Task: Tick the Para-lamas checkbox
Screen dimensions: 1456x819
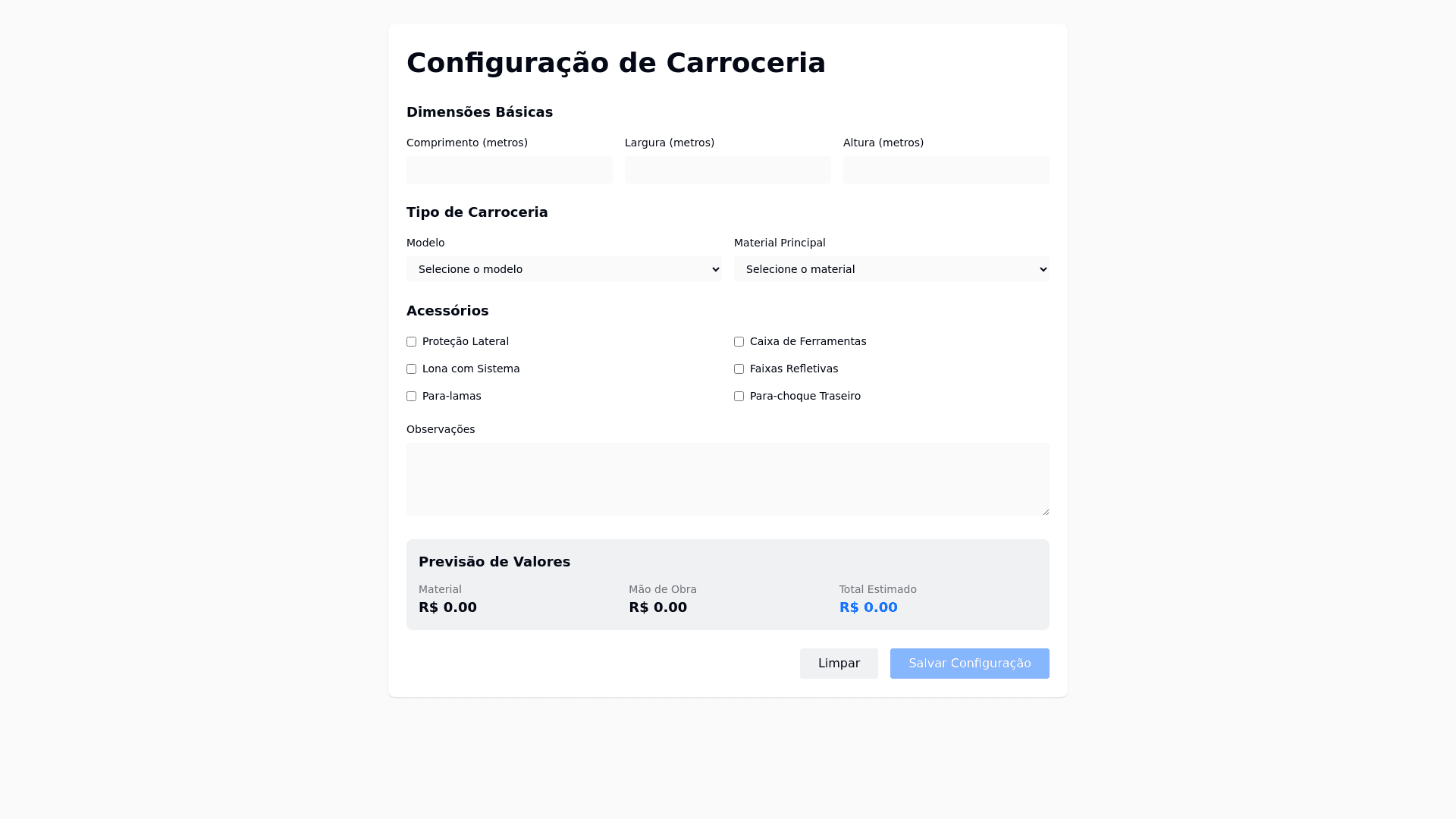Action: point(412,397)
